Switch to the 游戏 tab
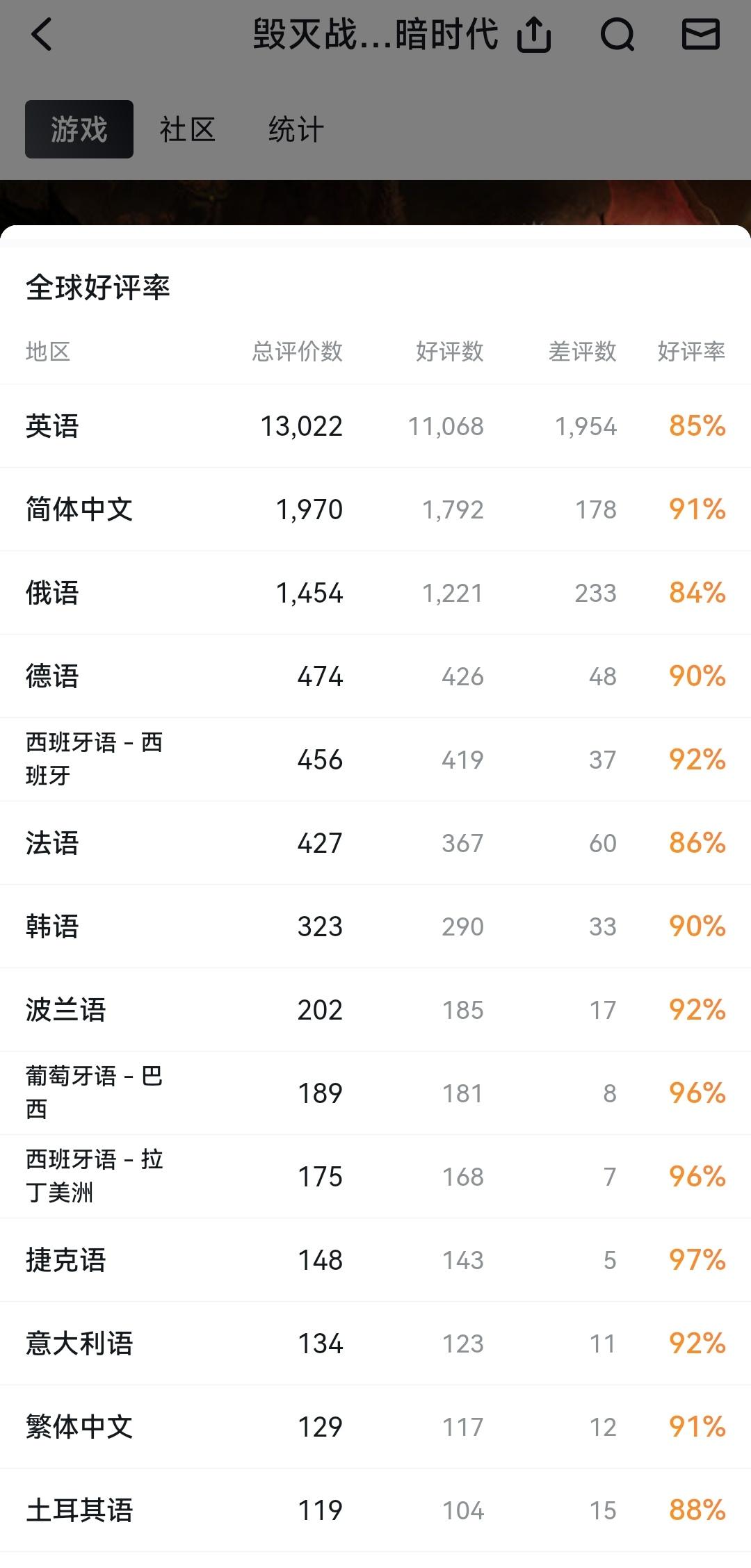Screen dimensions: 751x1568 [79, 130]
